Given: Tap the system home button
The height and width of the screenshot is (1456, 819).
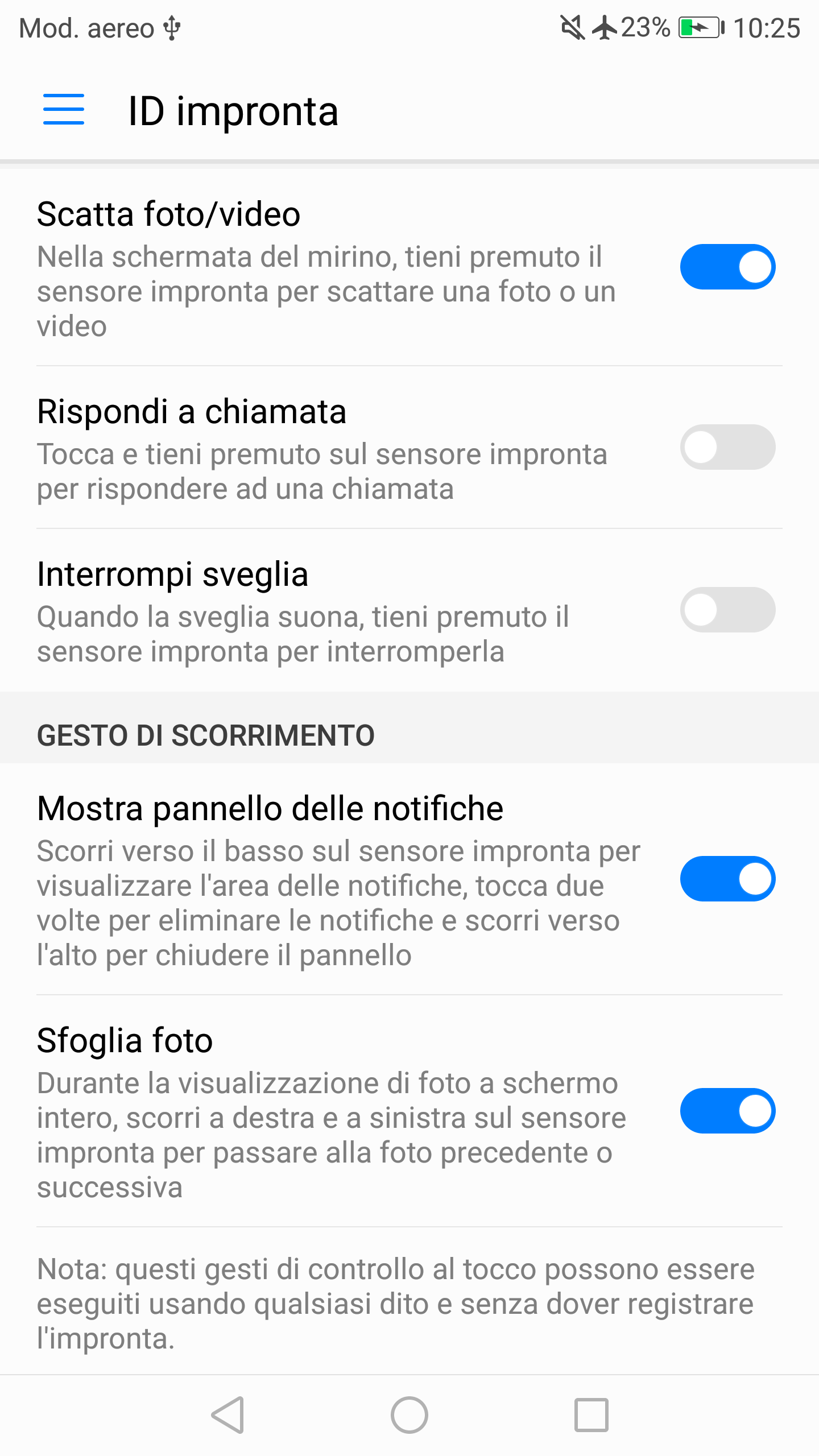Looking at the screenshot, I should (409, 1414).
